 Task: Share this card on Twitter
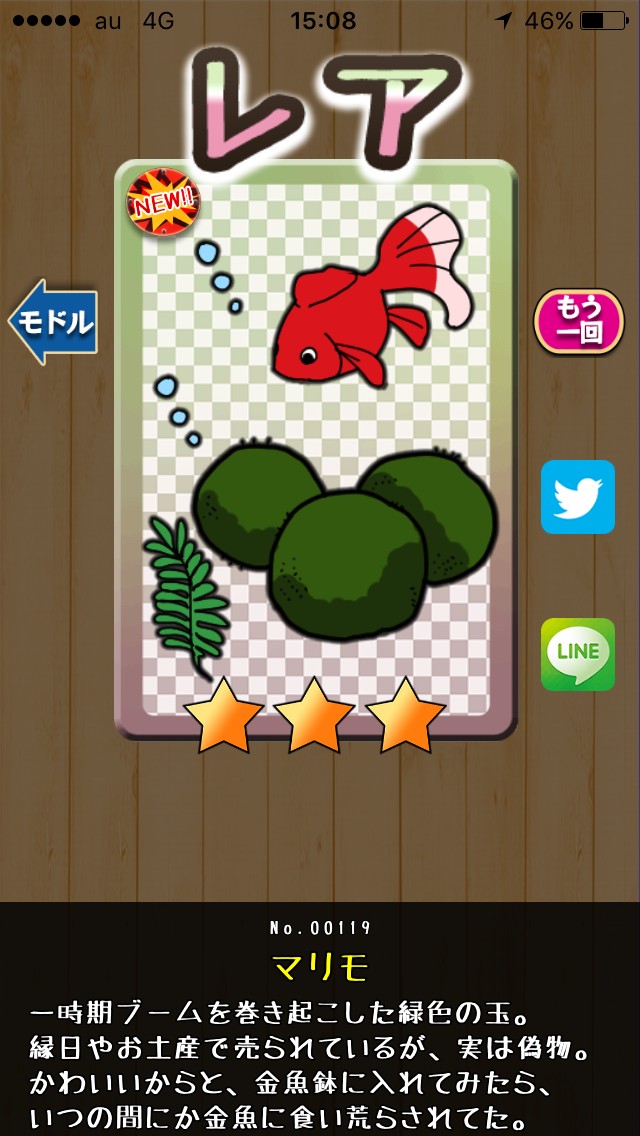point(578,497)
